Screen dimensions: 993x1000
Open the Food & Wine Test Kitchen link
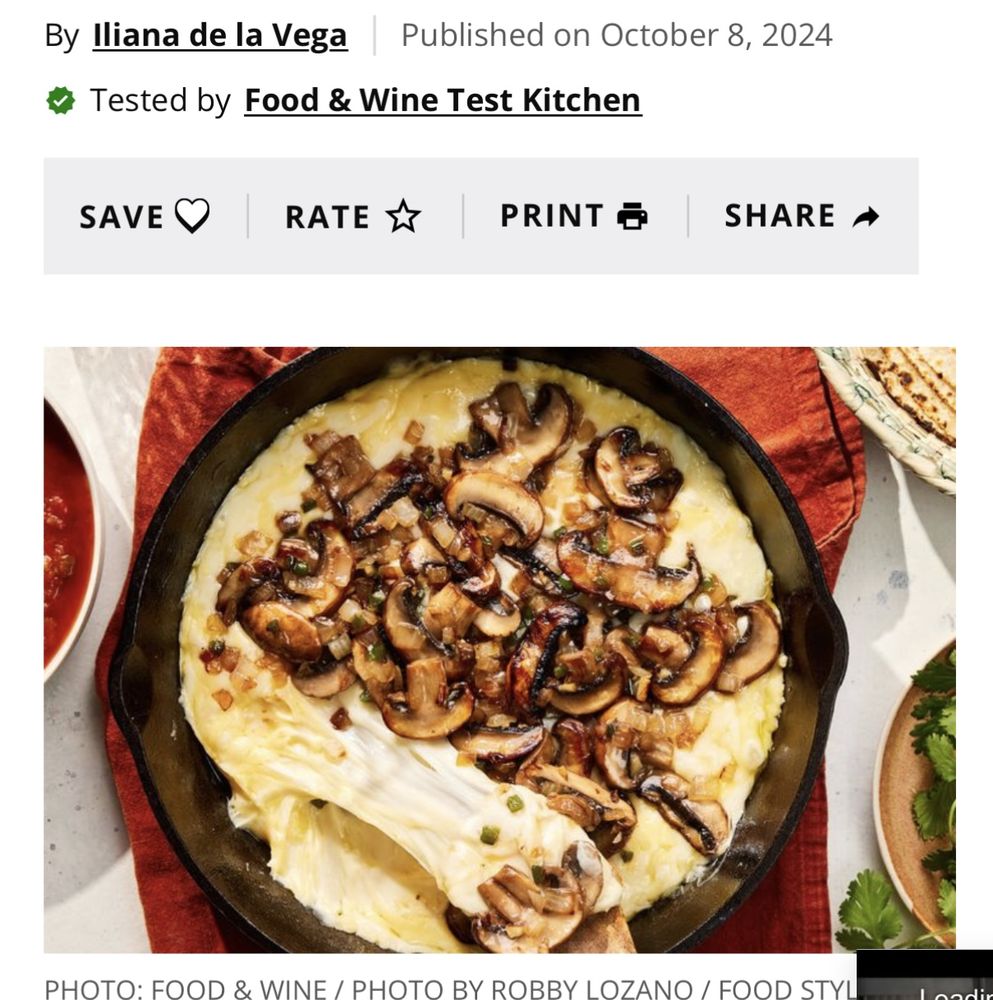click(442, 100)
